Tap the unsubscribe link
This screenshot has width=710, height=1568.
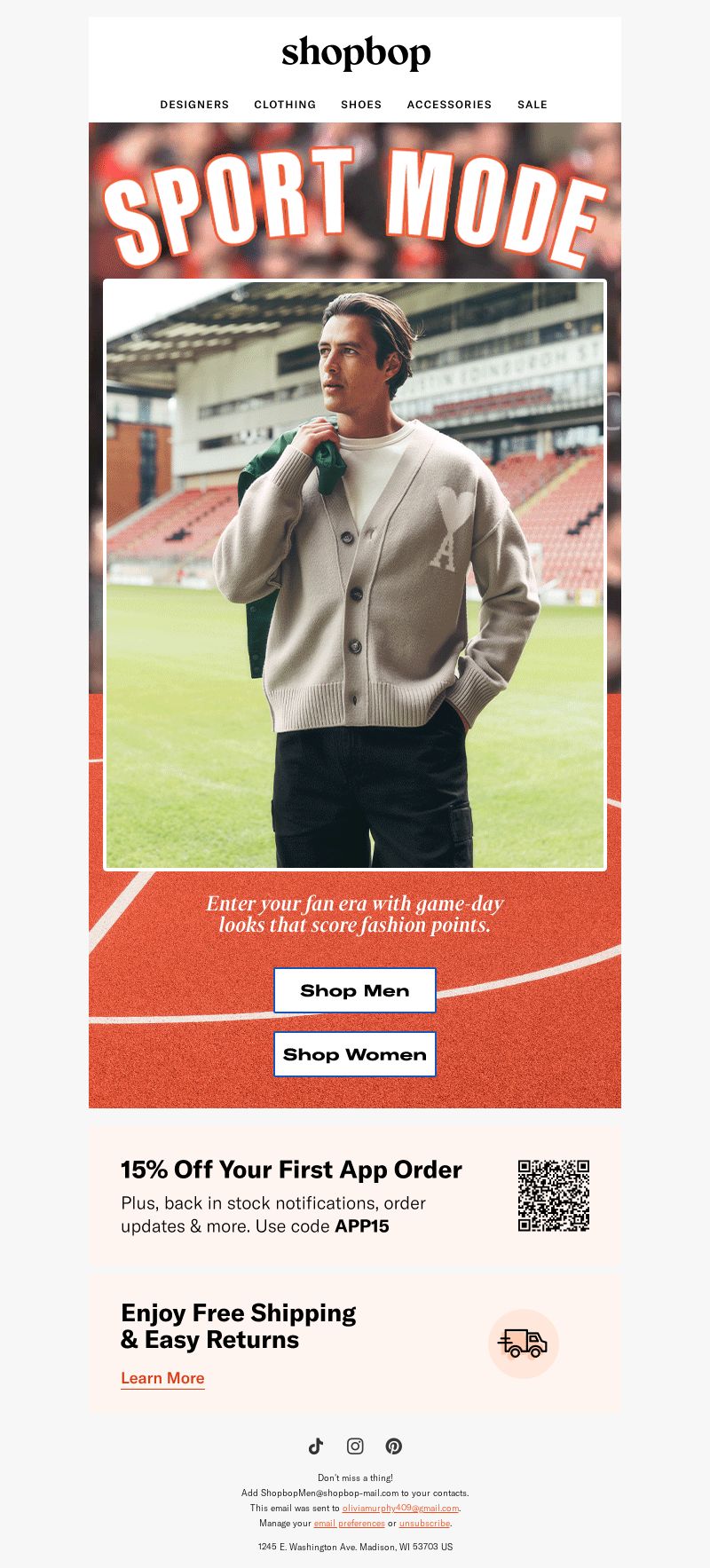click(x=424, y=1523)
